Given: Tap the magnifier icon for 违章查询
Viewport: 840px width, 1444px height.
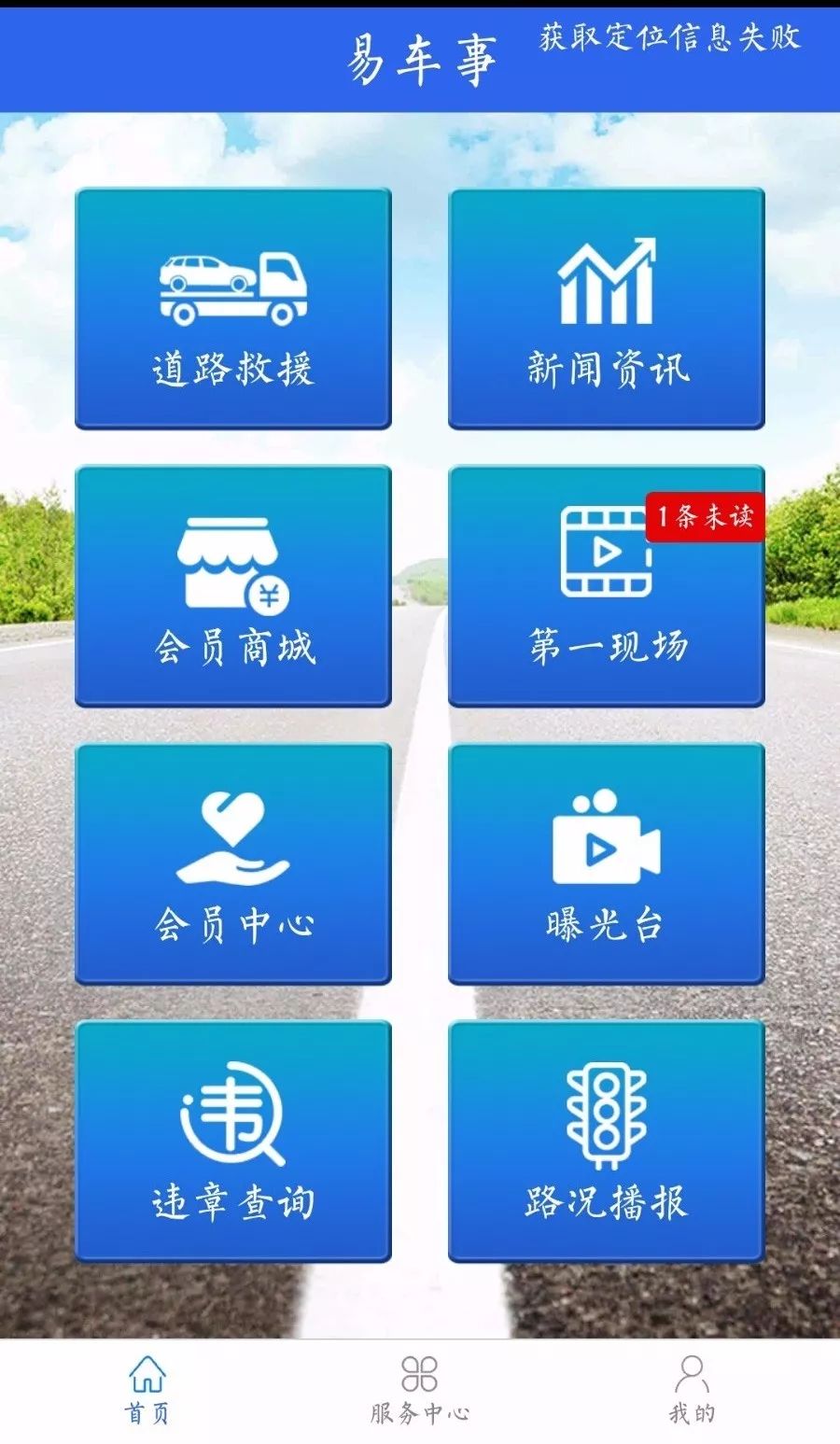Looking at the screenshot, I should tap(231, 1115).
